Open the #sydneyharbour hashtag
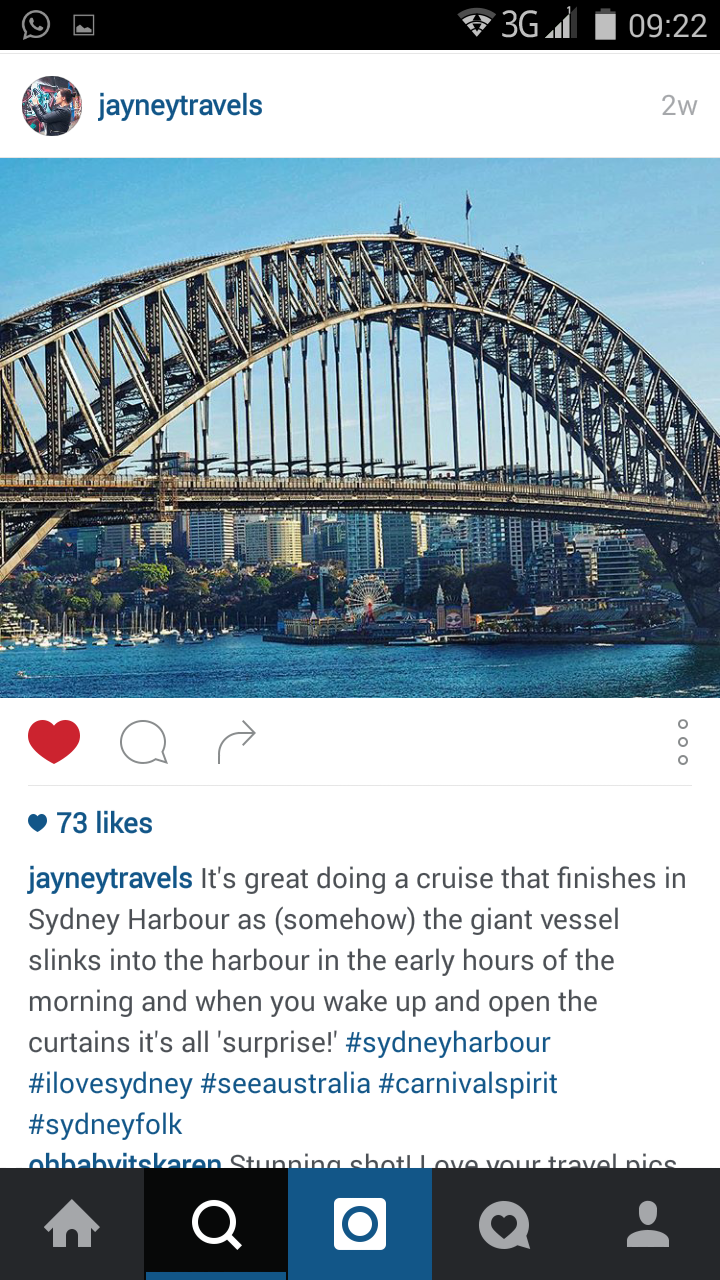720x1280 pixels. click(x=448, y=1043)
